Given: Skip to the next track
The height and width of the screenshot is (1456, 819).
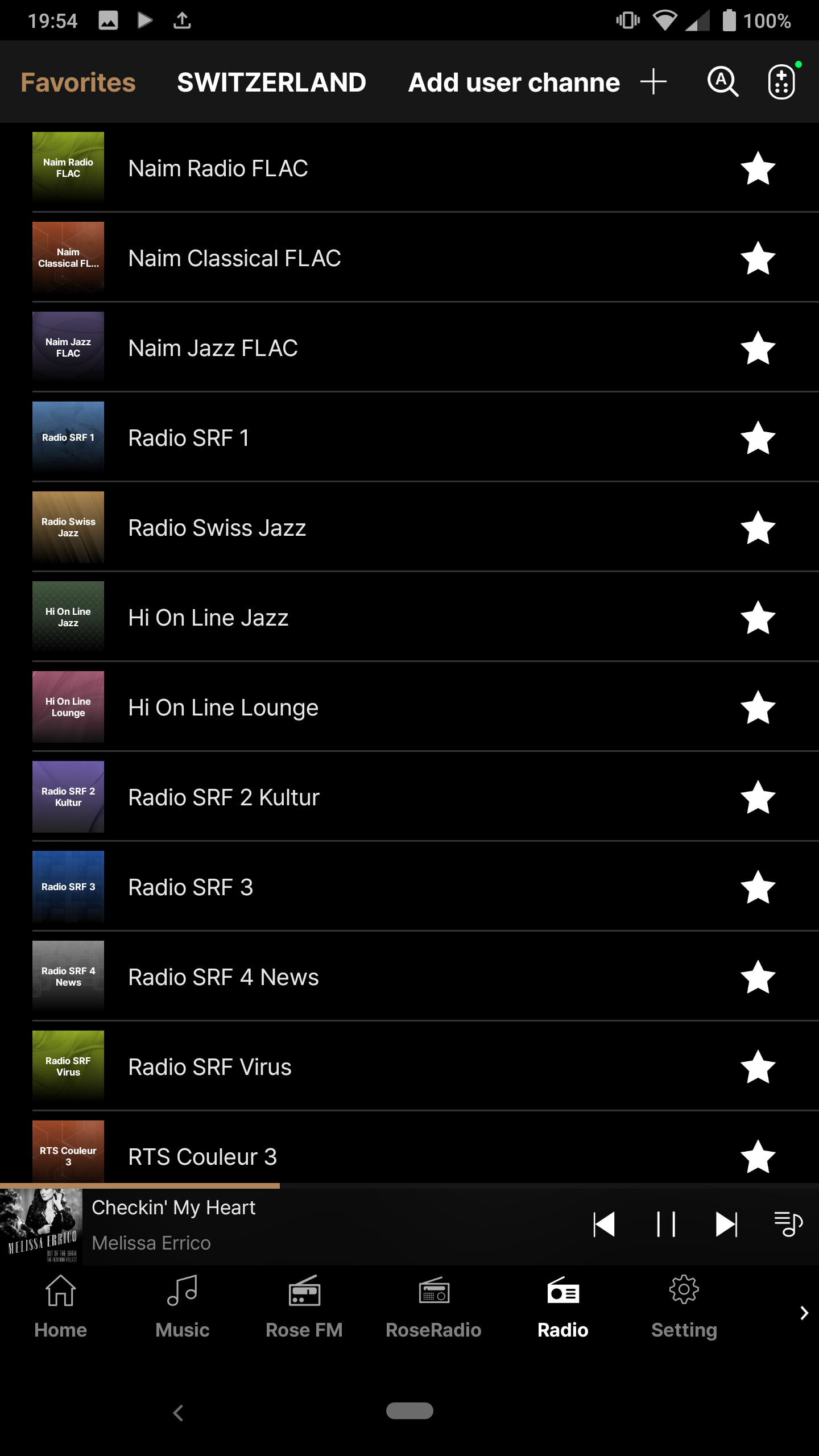Looking at the screenshot, I should 727,1224.
